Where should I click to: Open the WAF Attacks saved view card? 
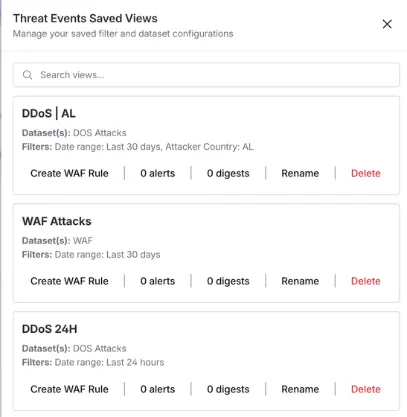coord(206,253)
